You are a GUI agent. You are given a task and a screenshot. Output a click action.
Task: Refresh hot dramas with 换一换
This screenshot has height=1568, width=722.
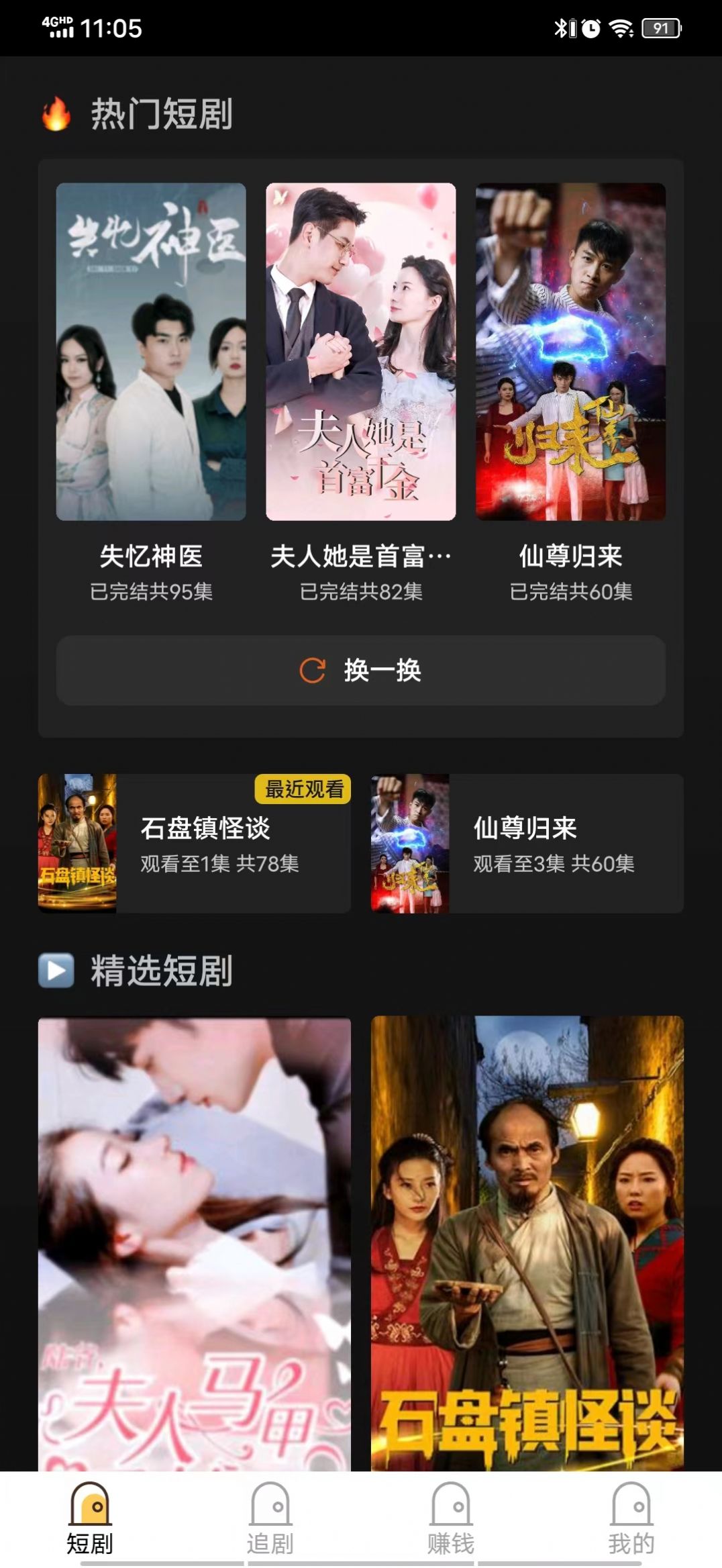point(361,670)
